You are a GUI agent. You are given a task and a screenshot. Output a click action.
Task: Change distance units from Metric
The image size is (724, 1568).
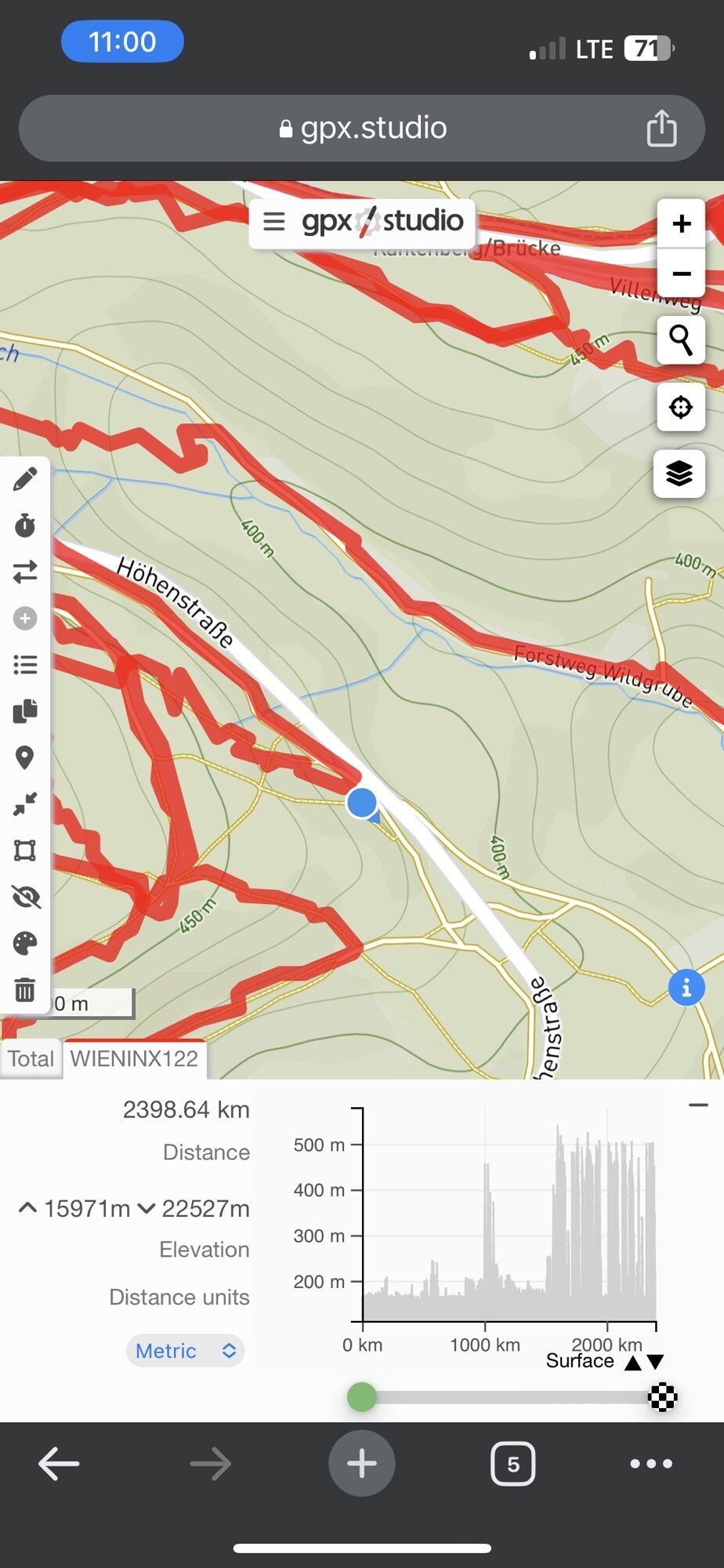click(186, 1351)
